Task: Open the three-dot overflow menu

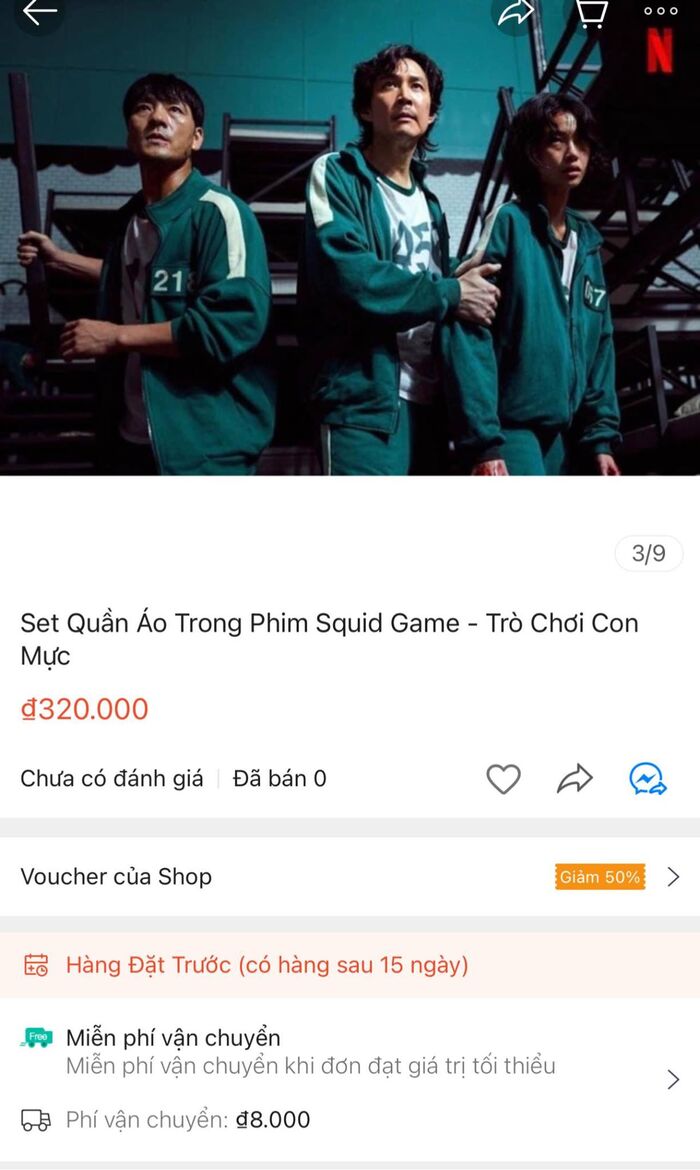Action: click(660, 12)
